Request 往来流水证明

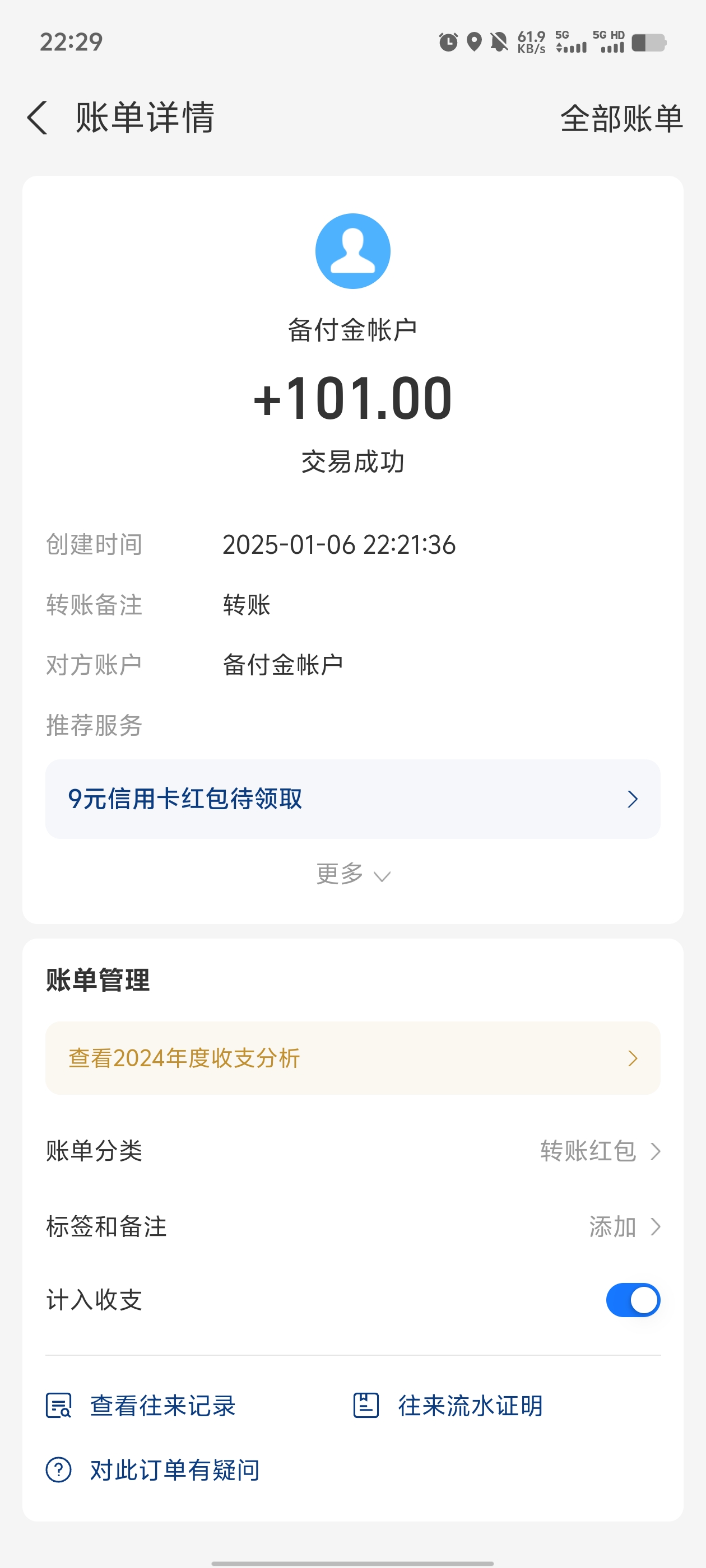448,1406
